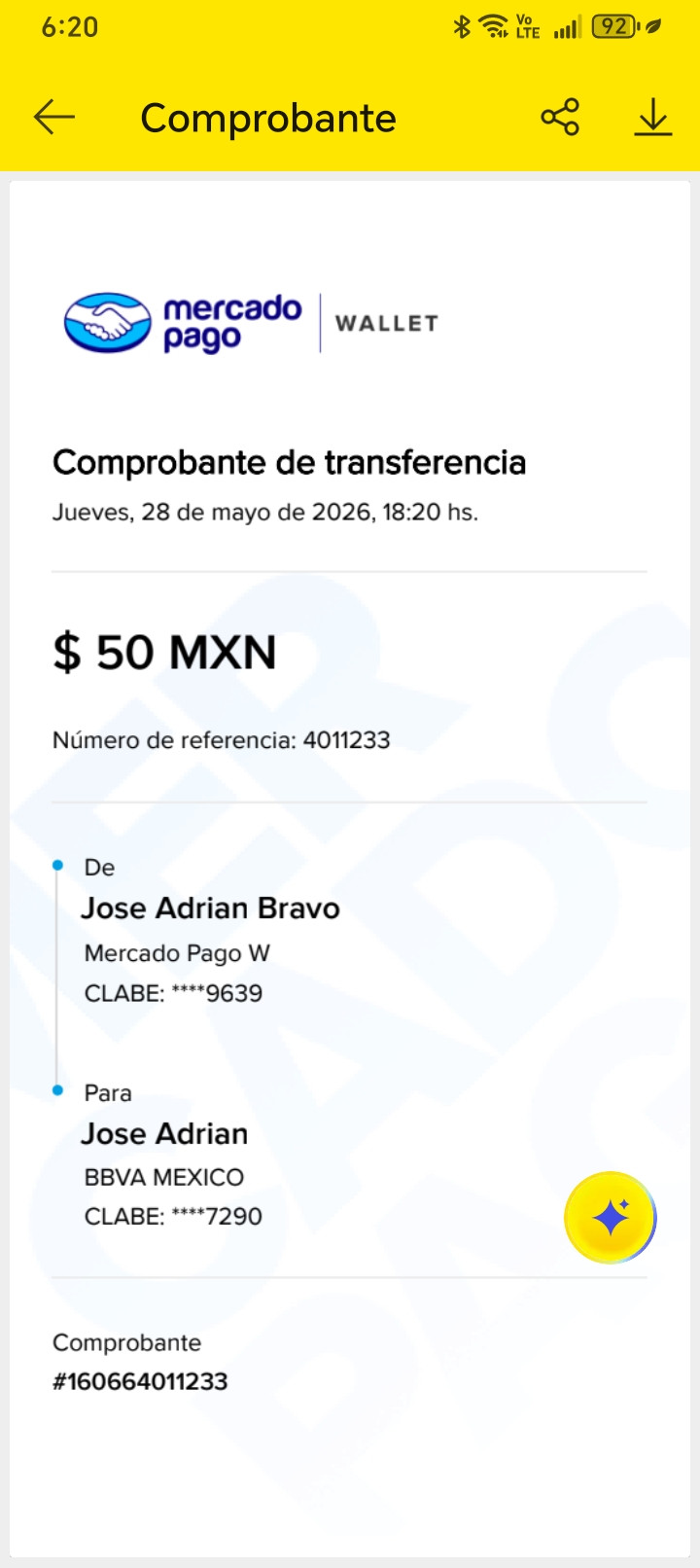Share the transfer receipt
Viewport: 700px width, 1568px height.
[560, 117]
